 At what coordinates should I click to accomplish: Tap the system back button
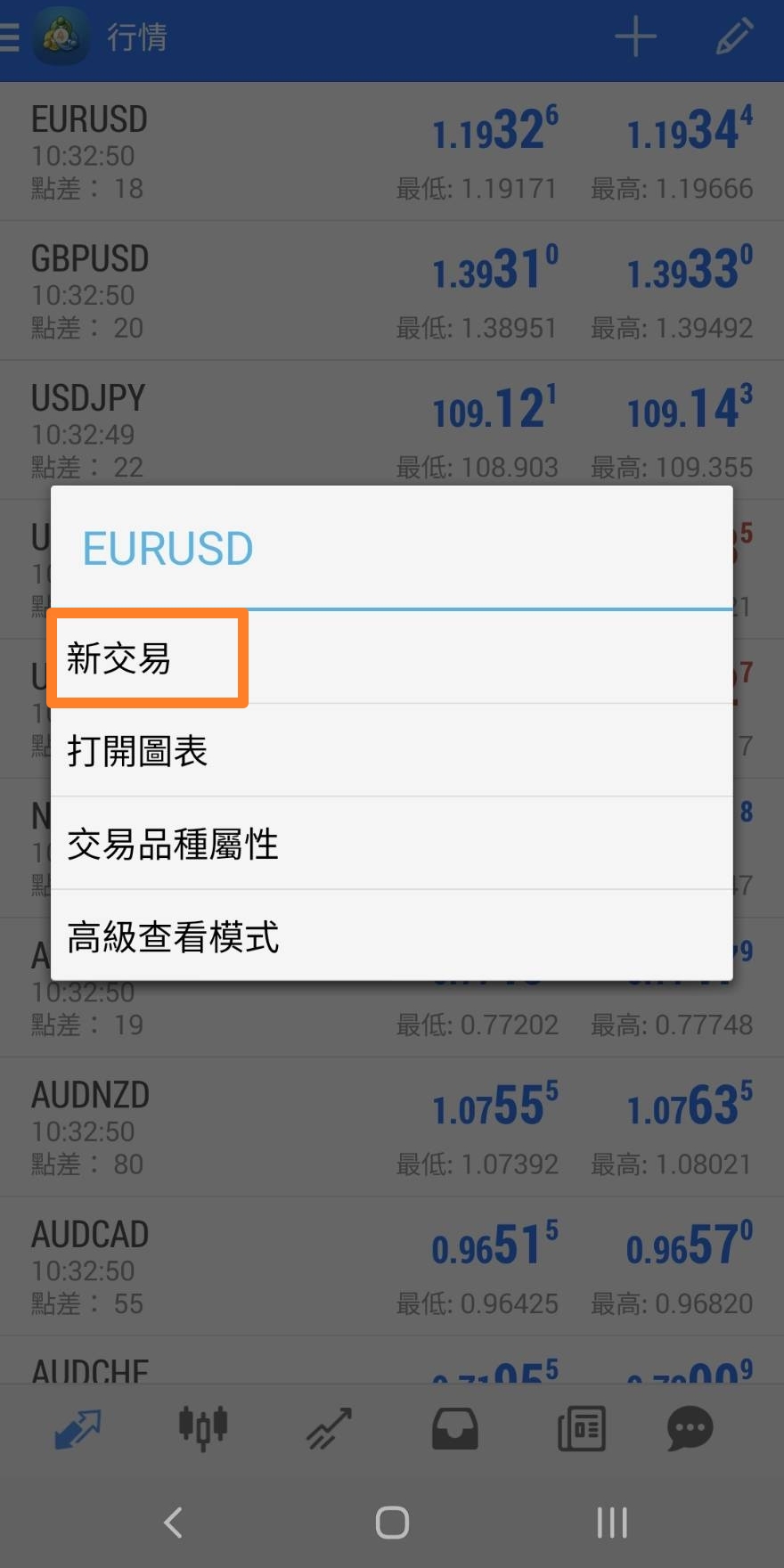pyautogui.click(x=174, y=1523)
